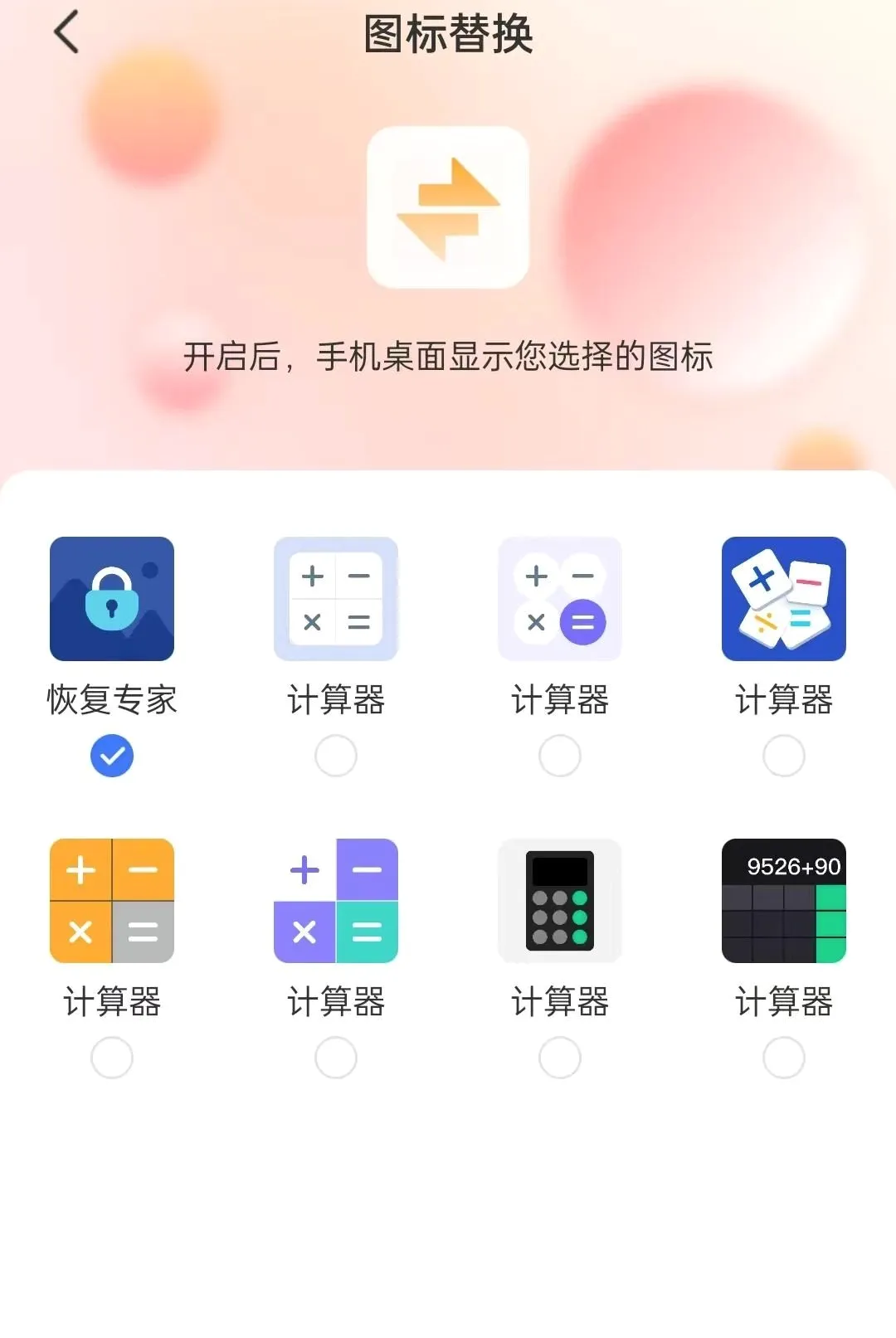Choose the black handheld calculator icon
This screenshot has height=1338, width=896.
pos(560,901)
